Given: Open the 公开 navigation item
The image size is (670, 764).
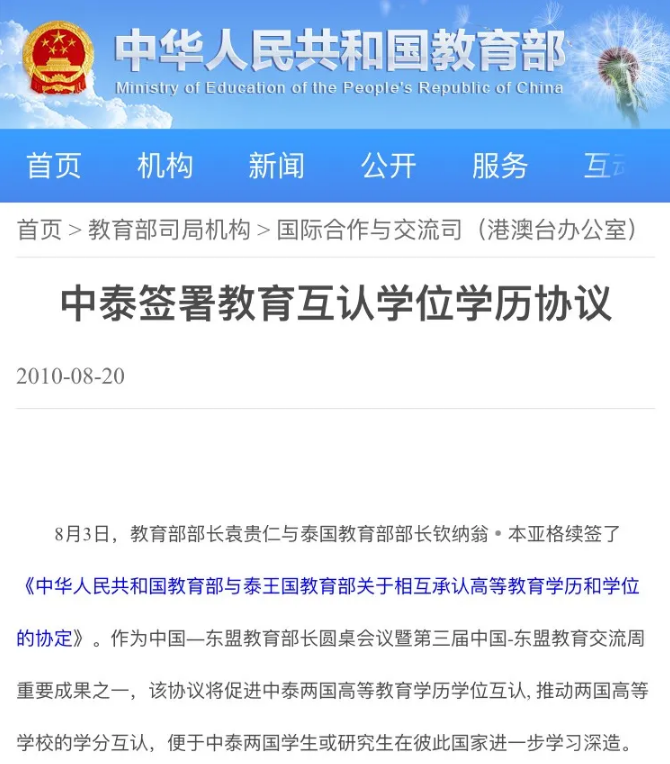Looking at the screenshot, I should pos(388,166).
